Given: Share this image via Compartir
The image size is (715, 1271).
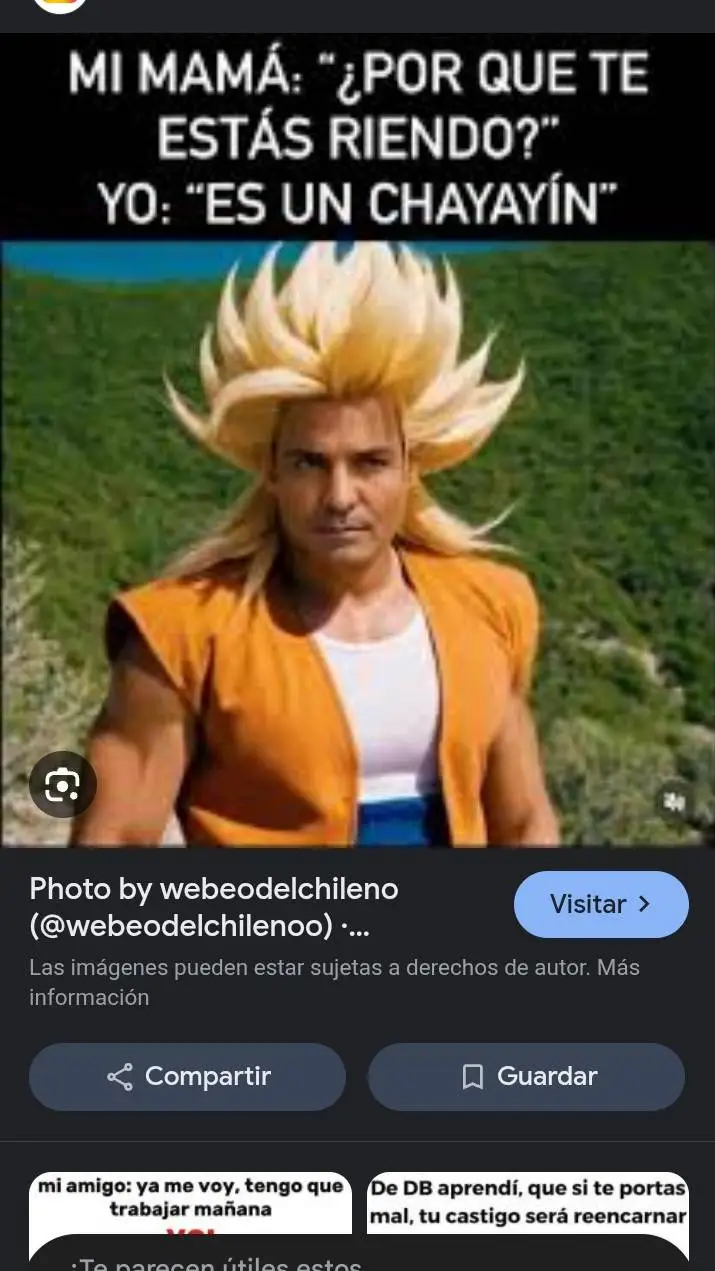Looking at the screenshot, I should point(187,1076).
